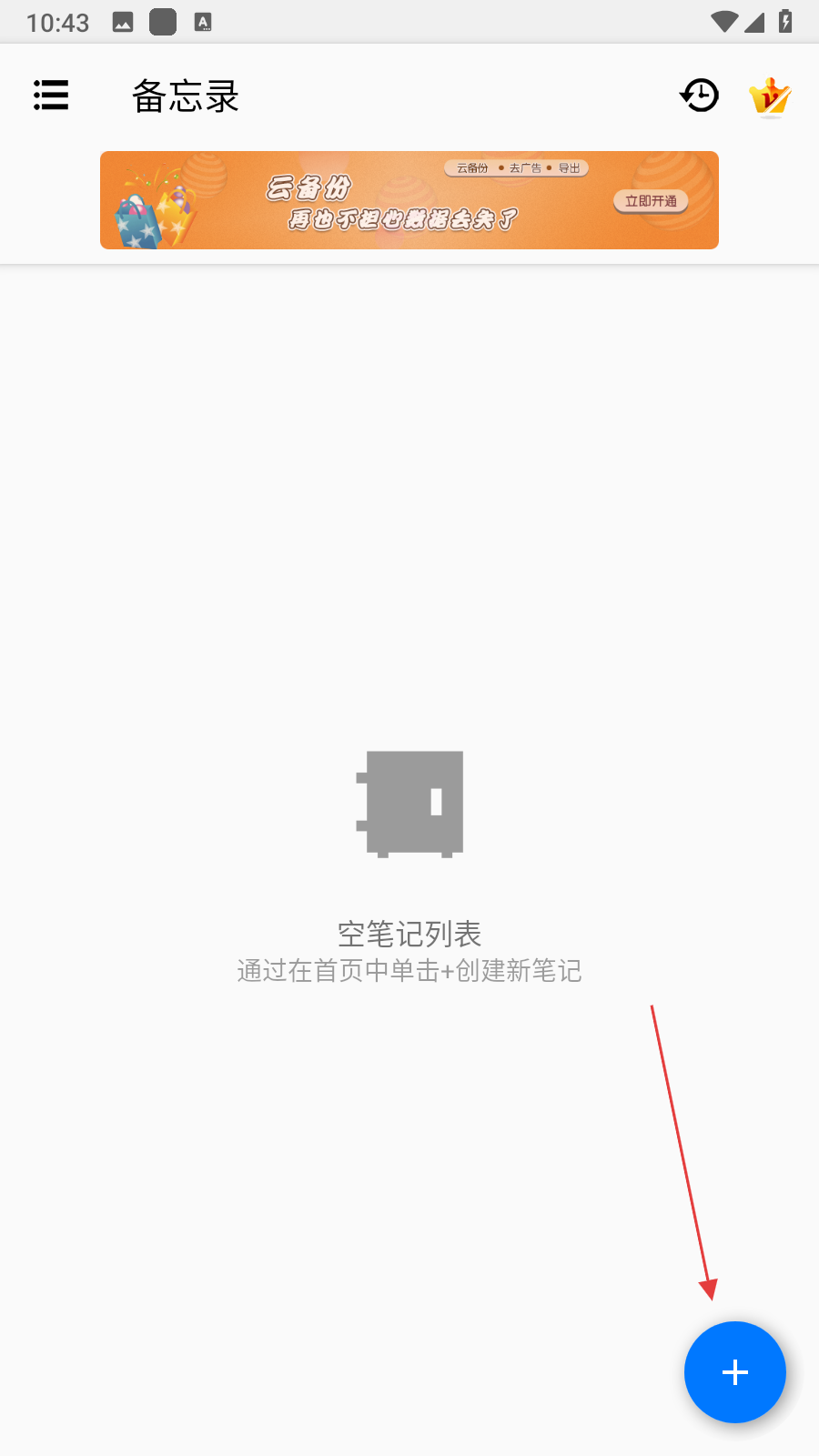Open the hamburger drawer menu
The height and width of the screenshot is (1456, 819).
51,96
